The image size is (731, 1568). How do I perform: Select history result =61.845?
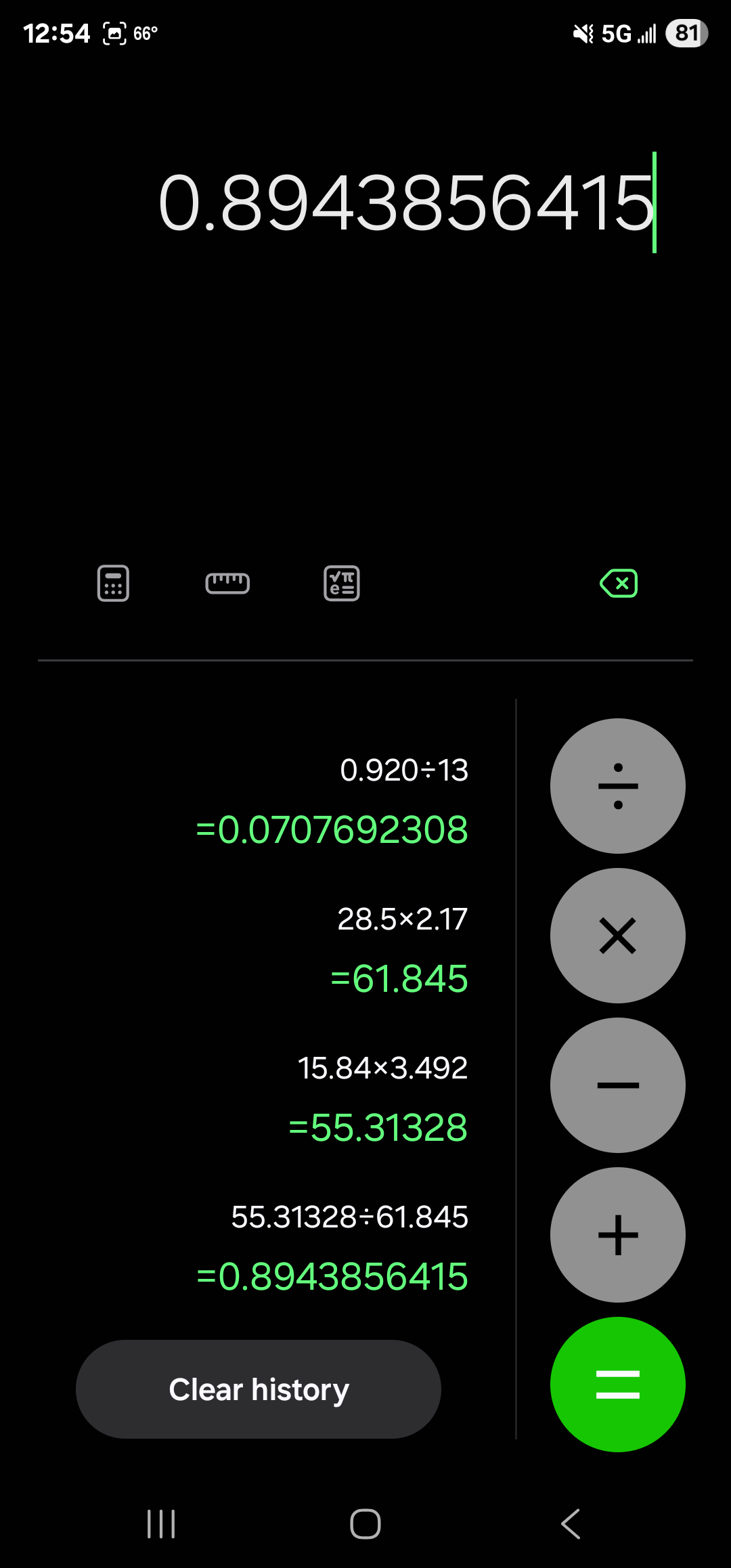tap(399, 979)
